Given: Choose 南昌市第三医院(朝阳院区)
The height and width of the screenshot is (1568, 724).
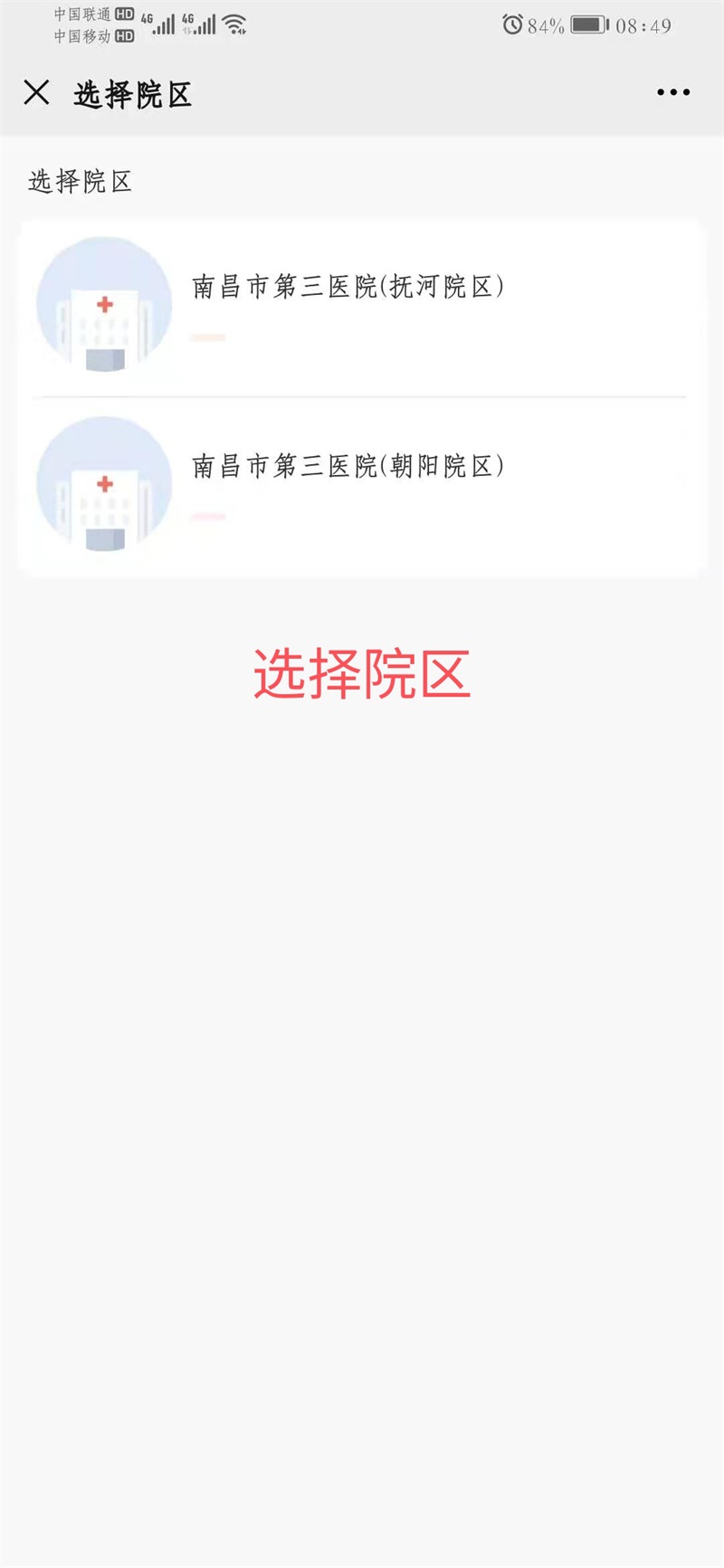Looking at the screenshot, I should [348, 467].
